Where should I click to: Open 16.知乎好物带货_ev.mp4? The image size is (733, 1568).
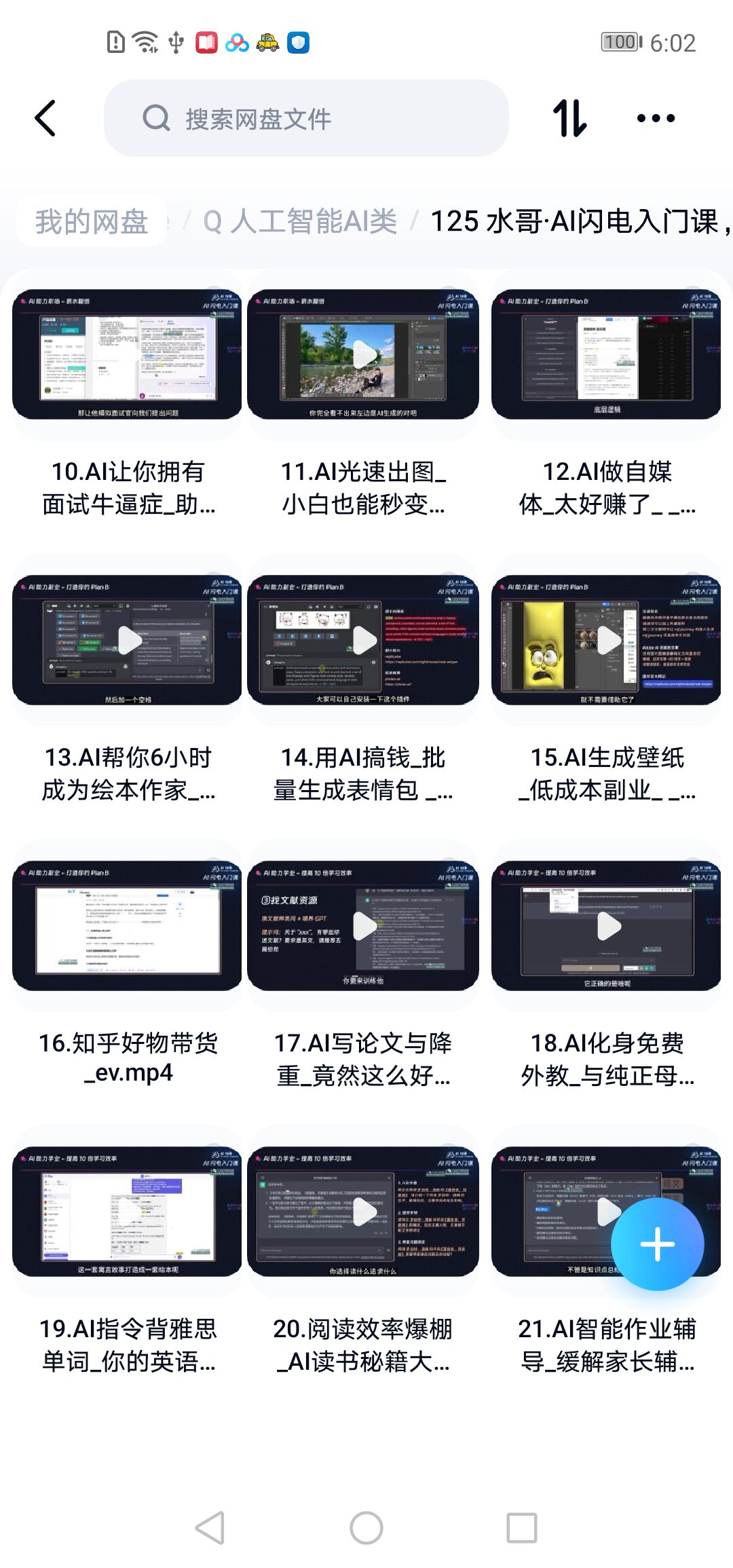tap(127, 926)
